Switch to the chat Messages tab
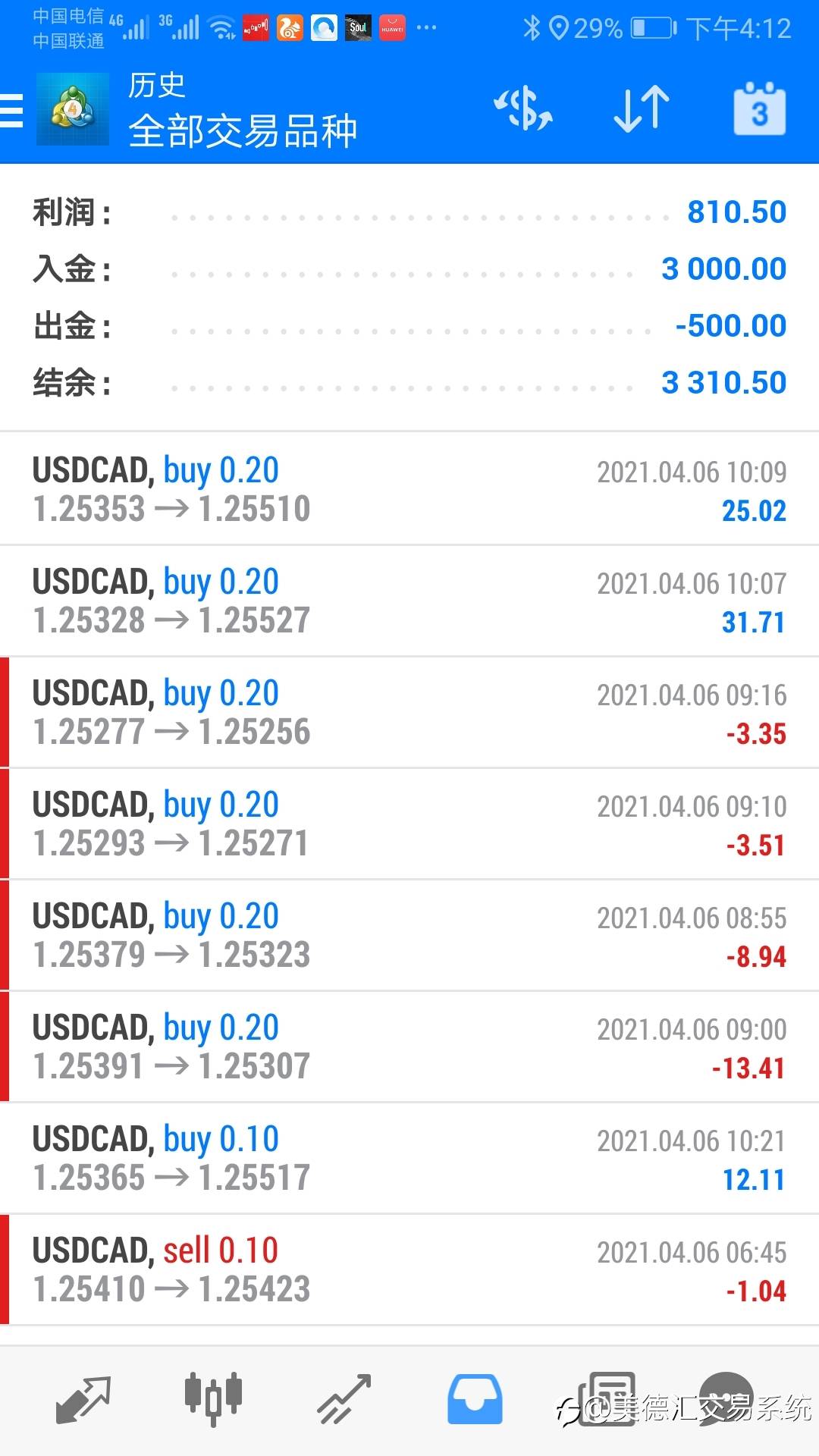 click(x=726, y=1399)
